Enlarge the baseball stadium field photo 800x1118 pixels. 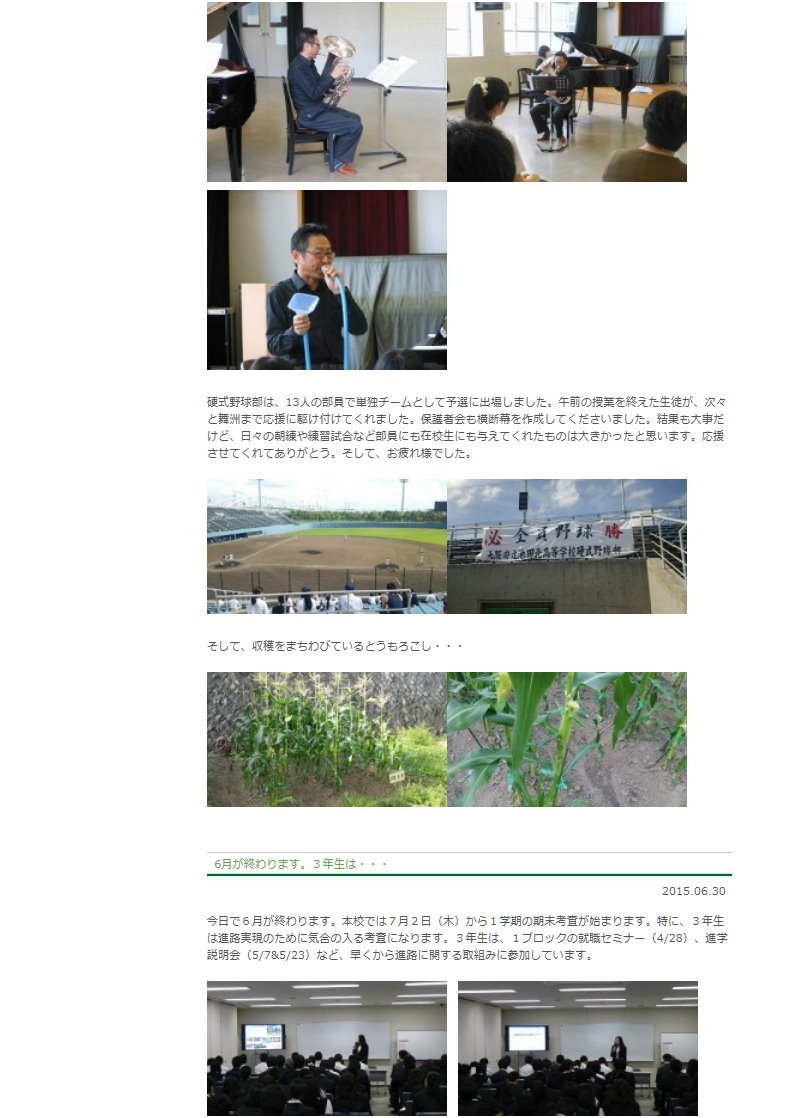click(x=326, y=546)
